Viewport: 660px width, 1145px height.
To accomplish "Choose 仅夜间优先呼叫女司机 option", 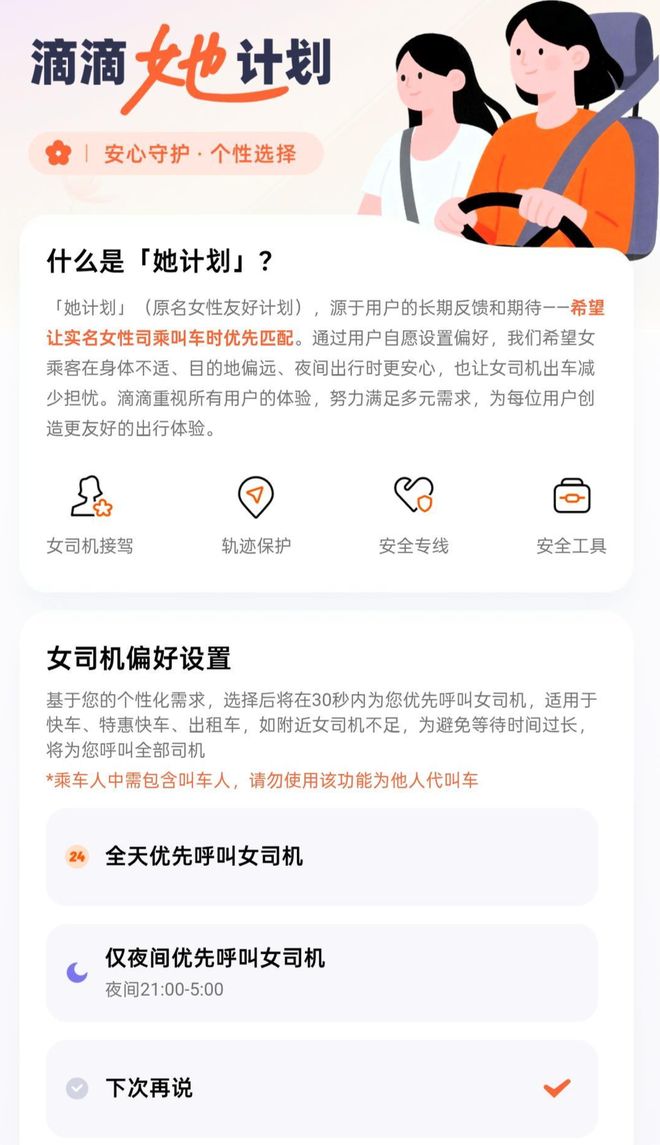I will pos(322,973).
